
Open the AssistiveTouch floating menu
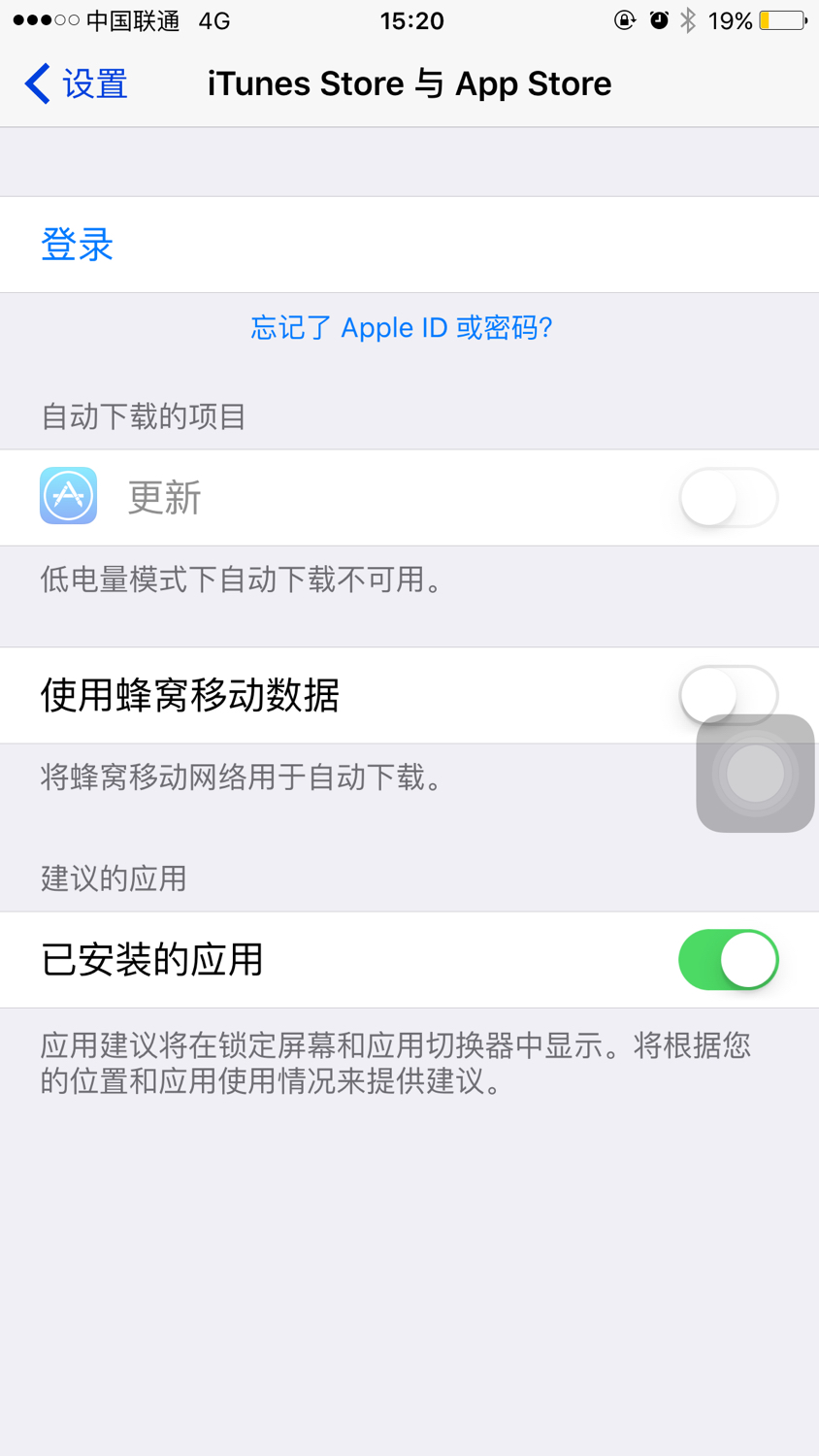point(755,773)
